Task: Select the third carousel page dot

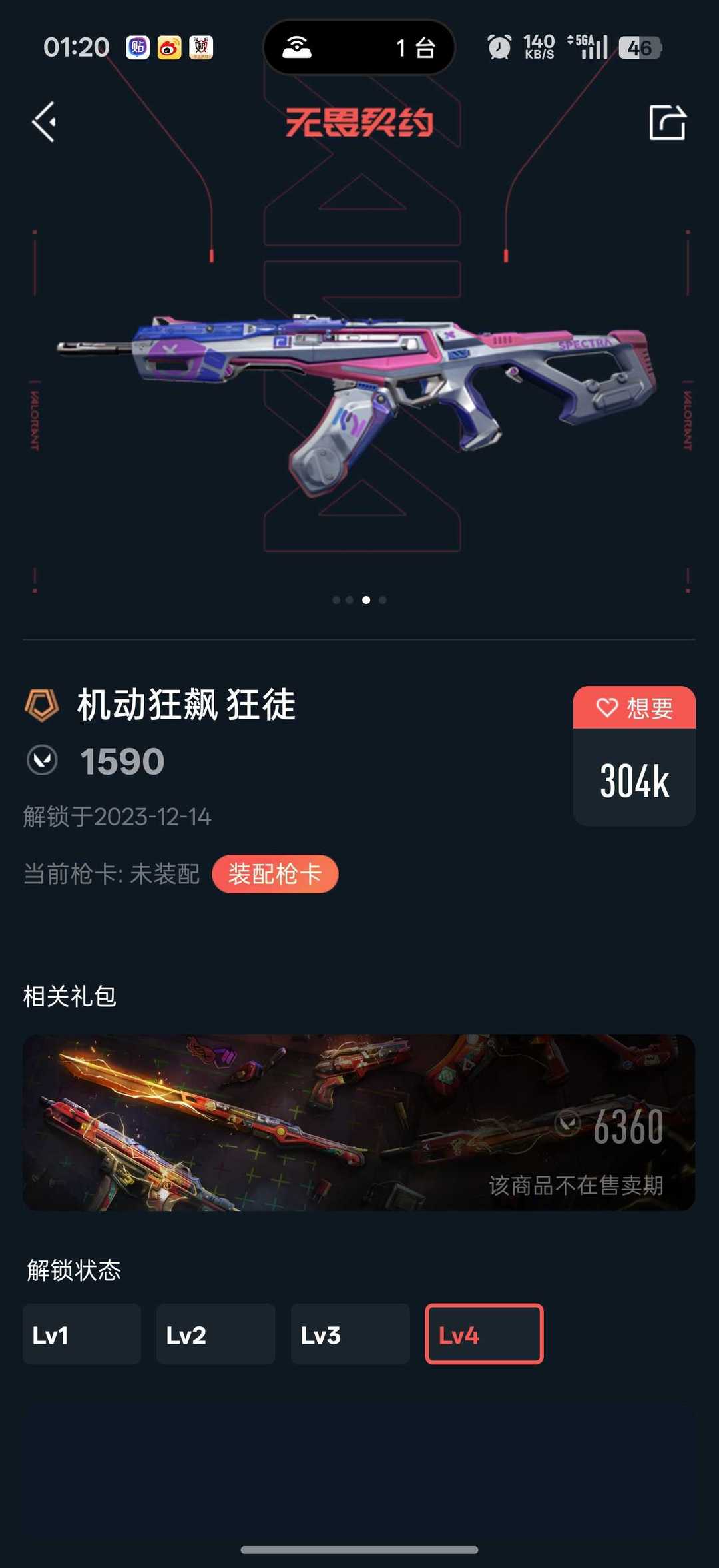Action: (365, 600)
